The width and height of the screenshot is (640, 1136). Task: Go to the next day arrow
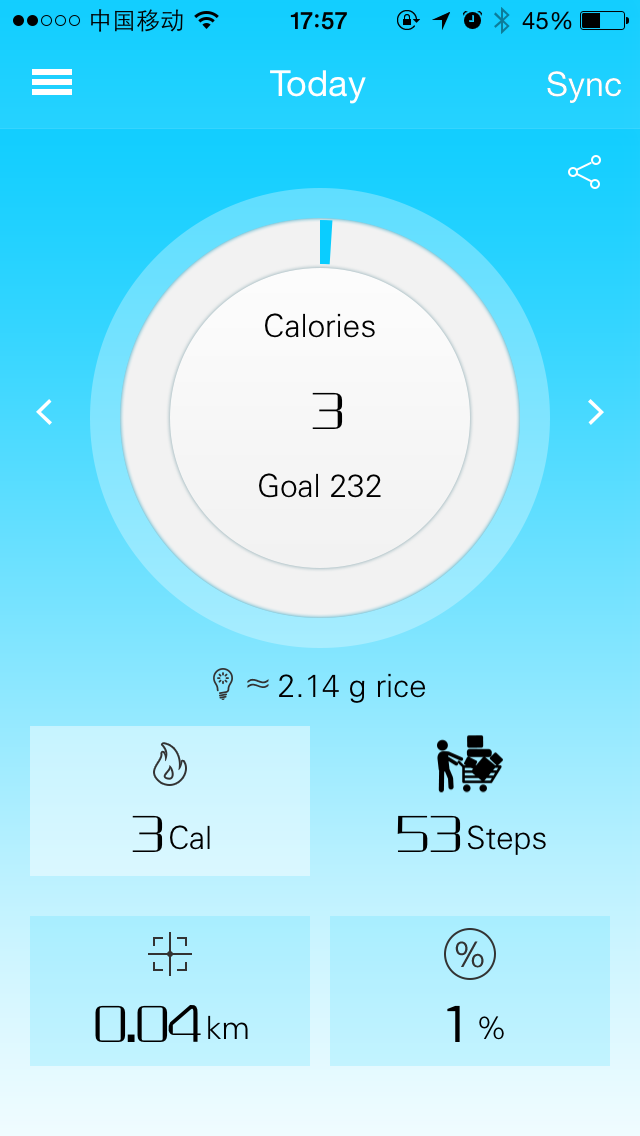click(596, 411)
